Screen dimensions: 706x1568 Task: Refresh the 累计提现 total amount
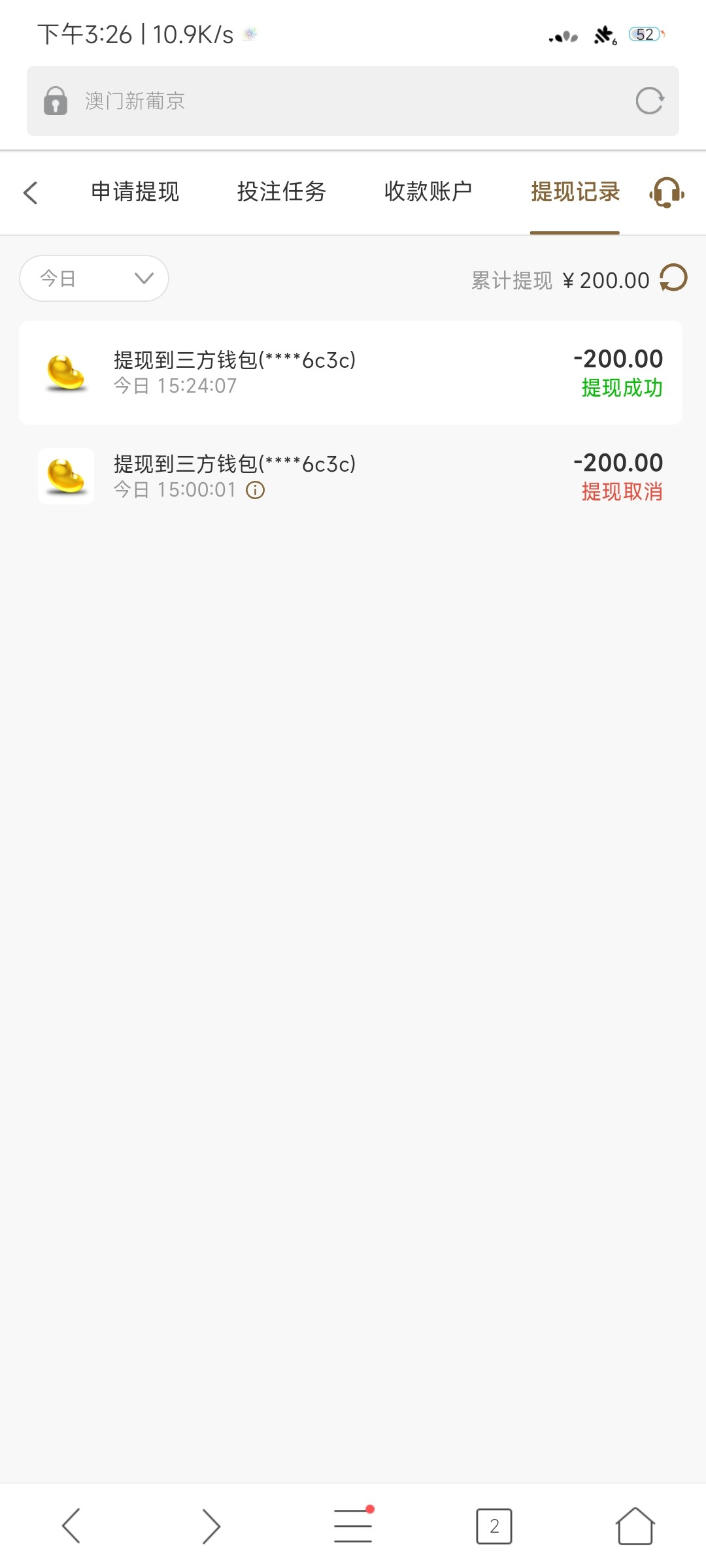673,278
